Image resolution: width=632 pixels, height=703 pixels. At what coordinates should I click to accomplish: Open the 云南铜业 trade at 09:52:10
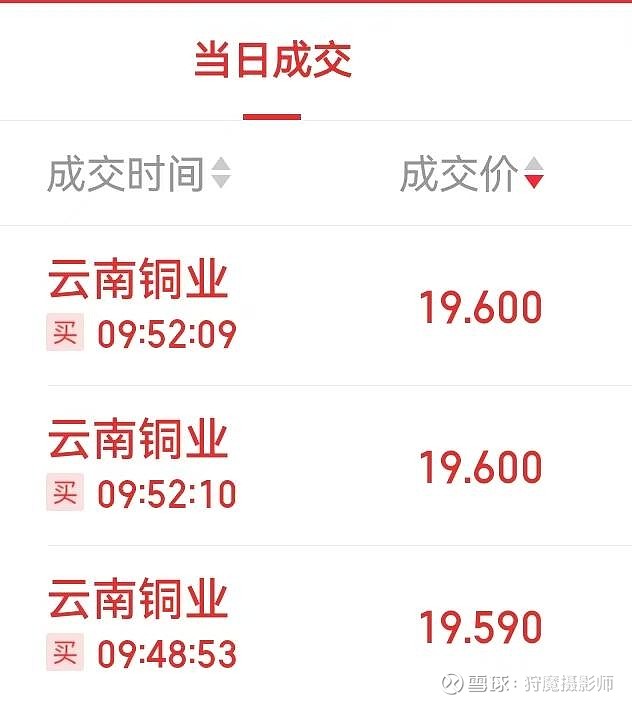click(316, 465)
